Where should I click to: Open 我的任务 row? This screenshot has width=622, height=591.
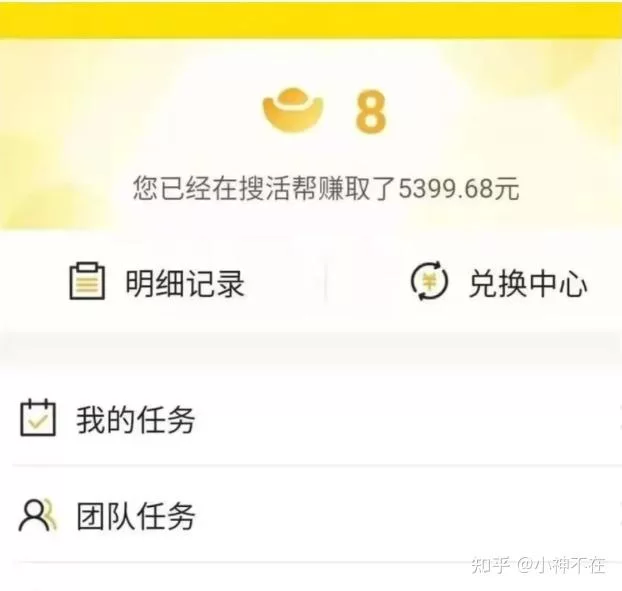(x=136, y=420)
